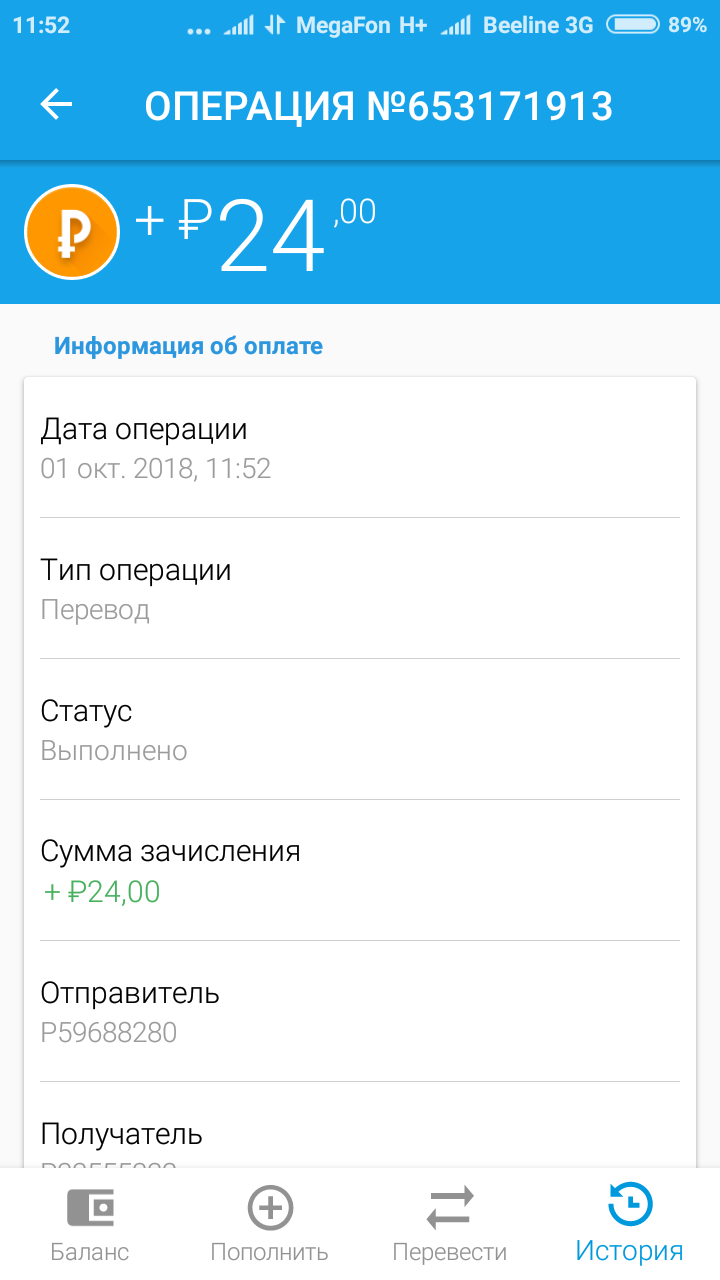Switch to the Баланс tab

90,1223
